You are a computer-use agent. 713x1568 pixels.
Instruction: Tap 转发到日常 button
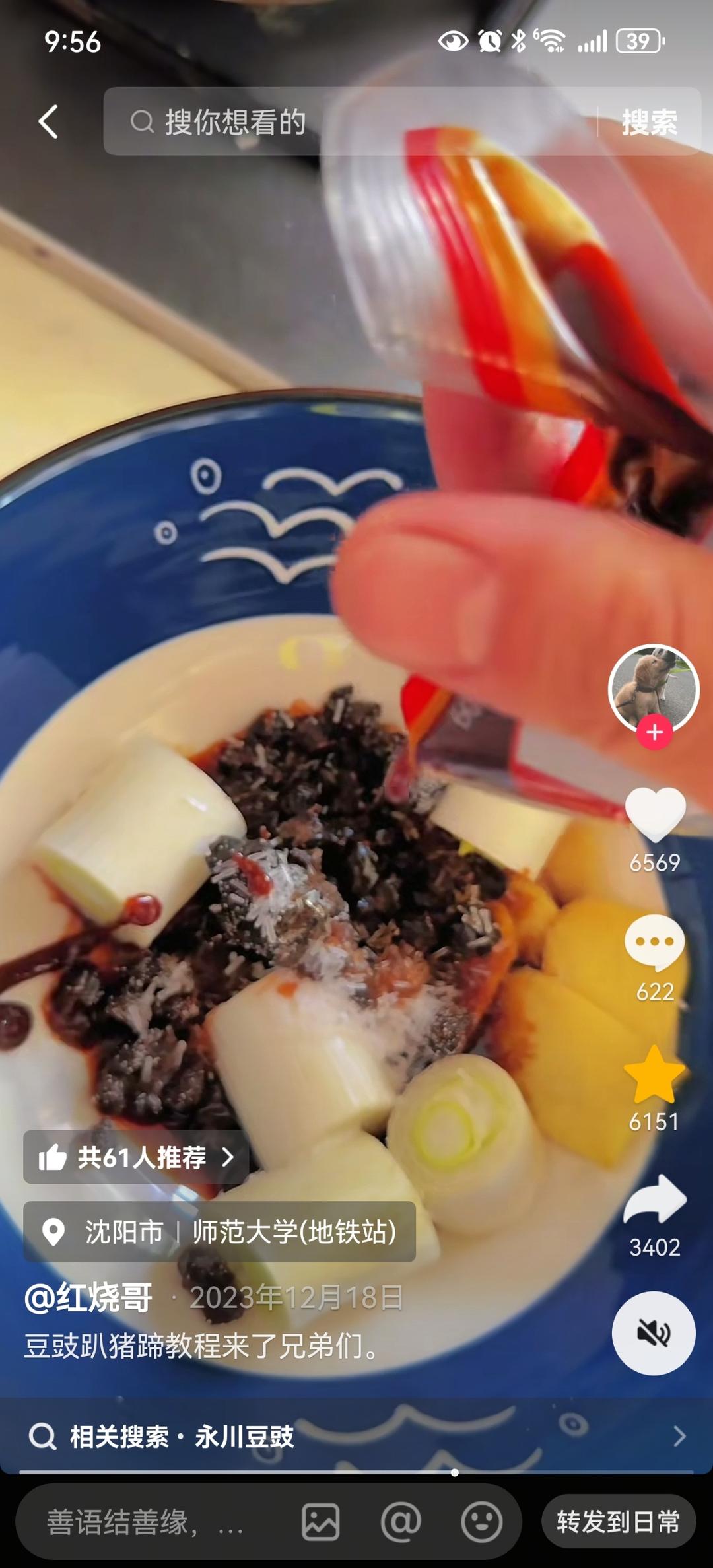[x=619, y=1522]
